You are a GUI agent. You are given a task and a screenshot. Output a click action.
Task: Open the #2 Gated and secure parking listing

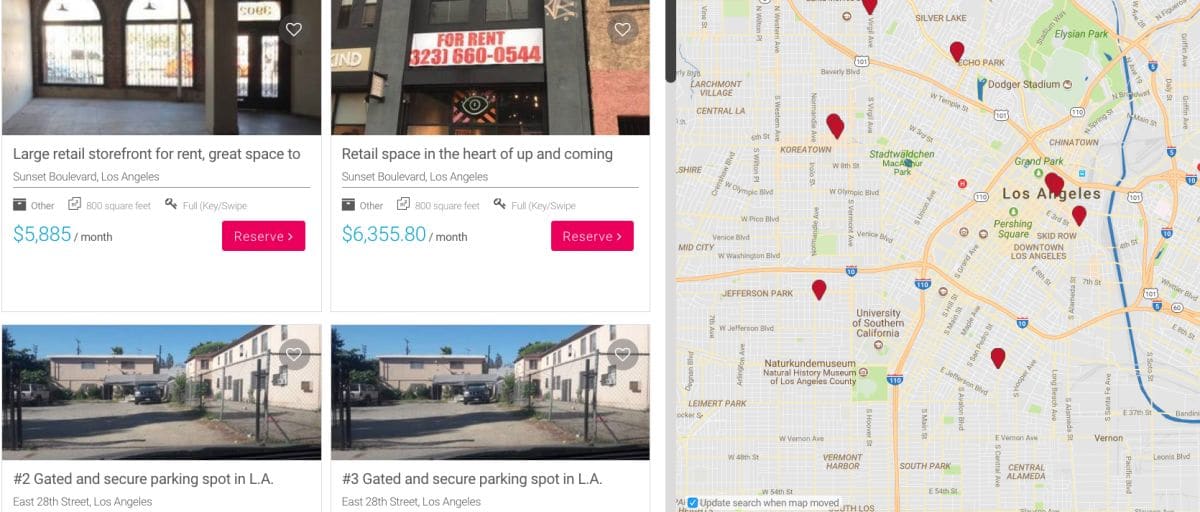143,479
